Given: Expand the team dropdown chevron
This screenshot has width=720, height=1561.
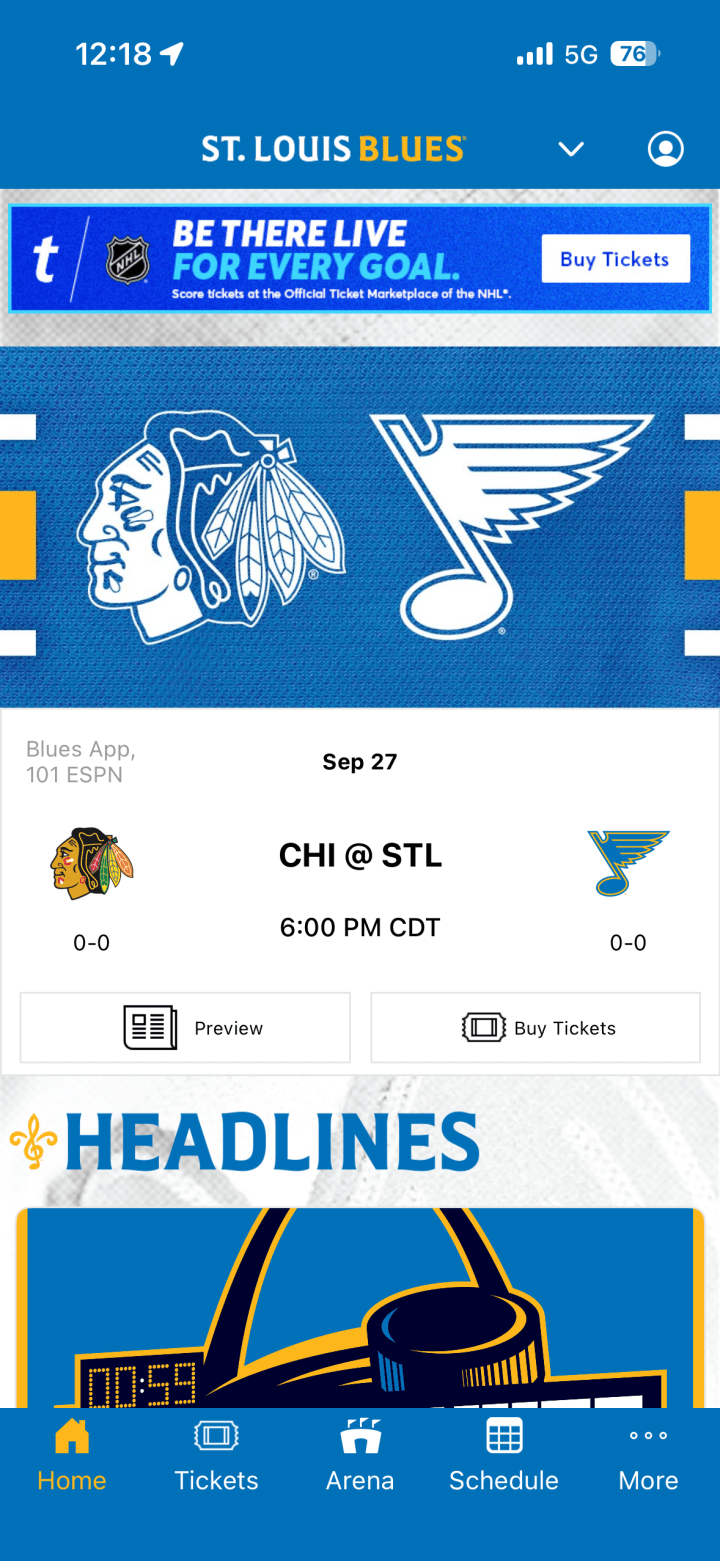Looking at the screenshot, I should pos(570,149).
